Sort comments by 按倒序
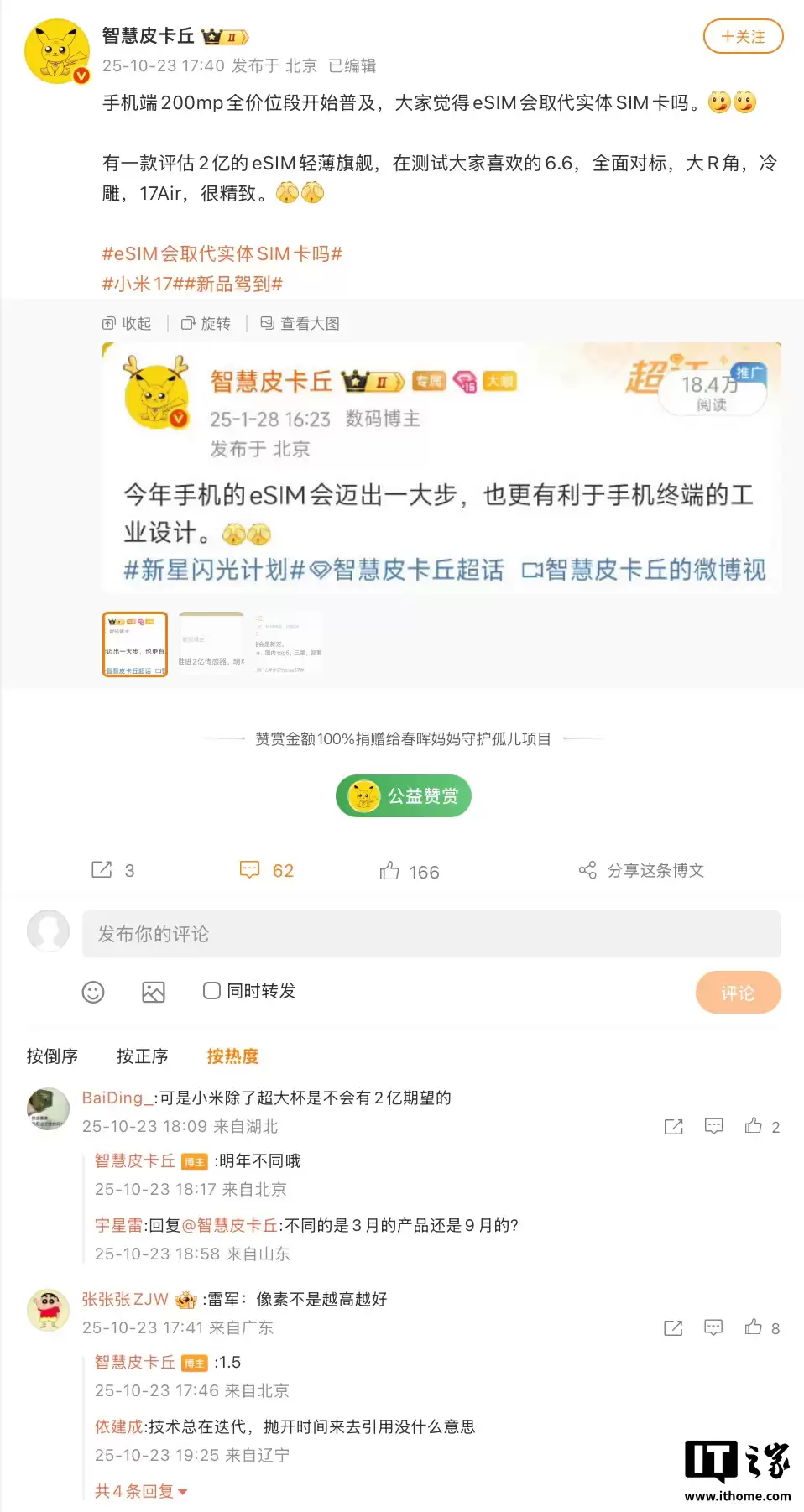The image size is (804, 1512). pyautogui.click(x=52, y=1056)
